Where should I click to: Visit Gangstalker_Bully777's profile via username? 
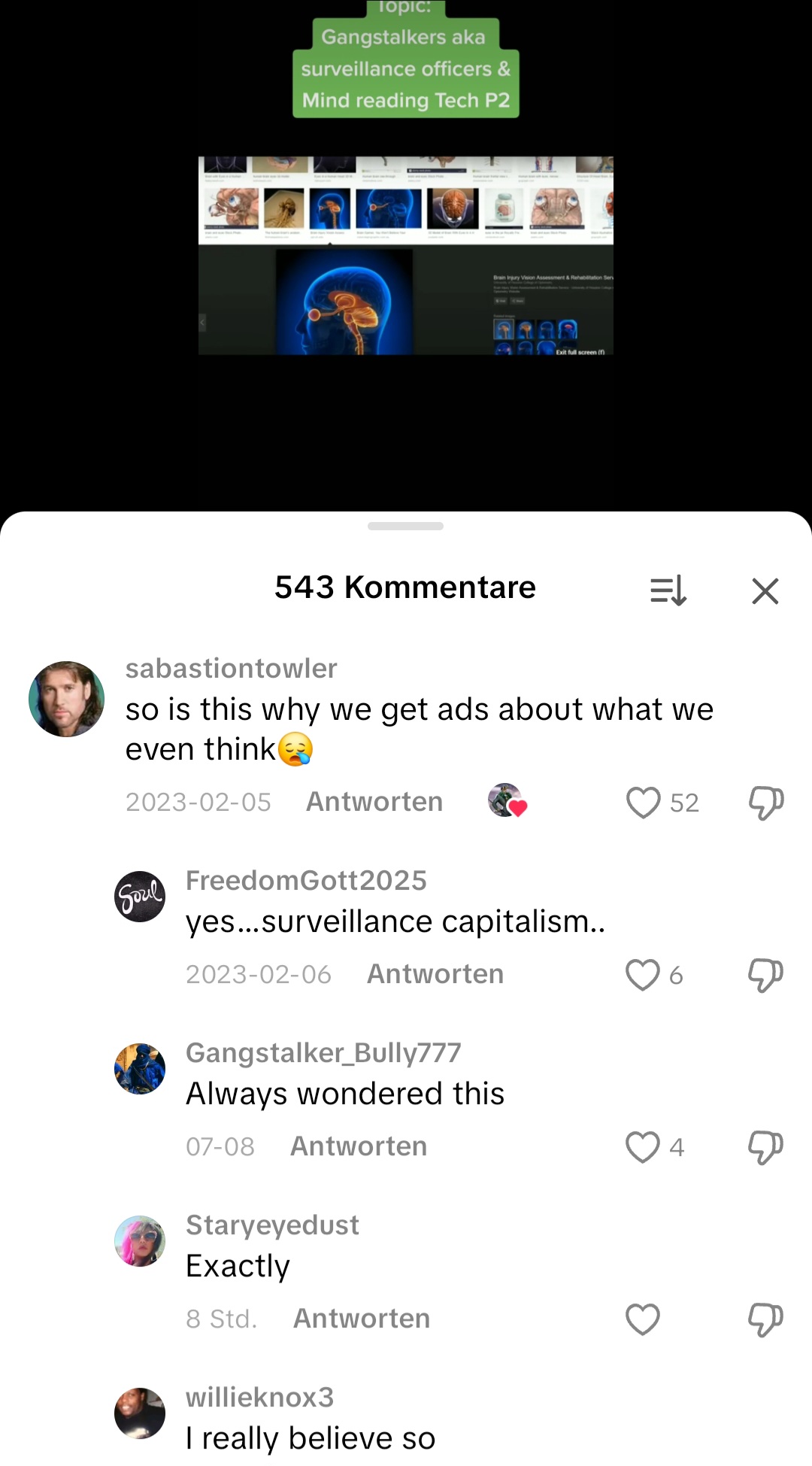pyautogui.click(x=323, y=1053)
